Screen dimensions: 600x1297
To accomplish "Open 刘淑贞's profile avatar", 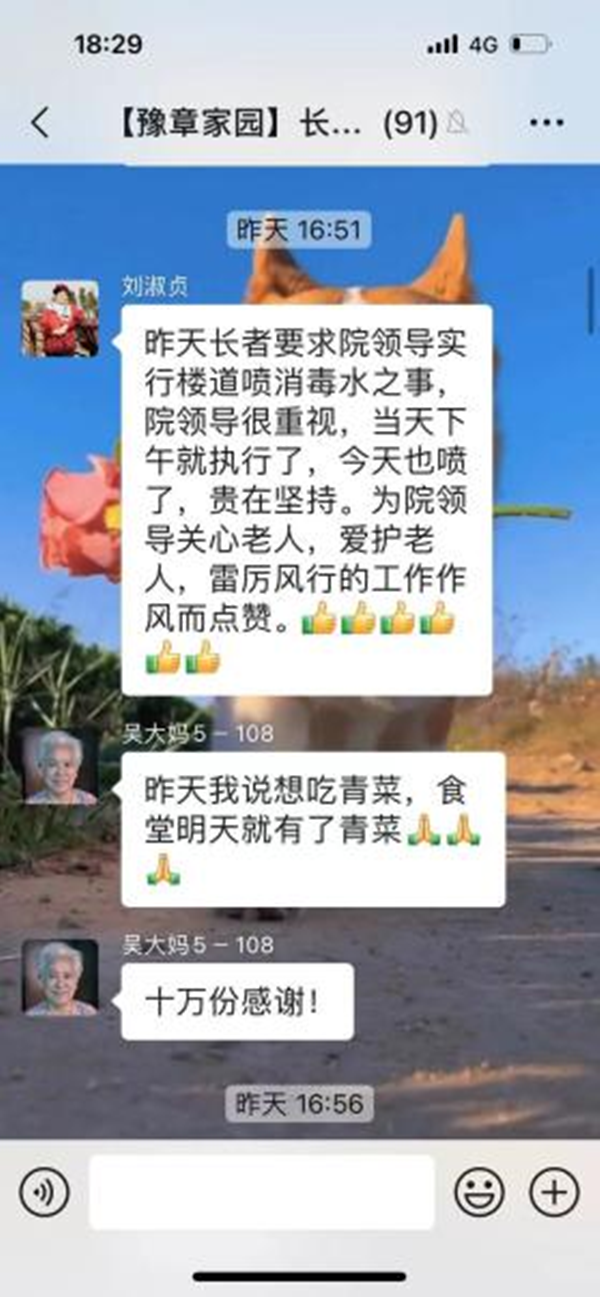I will point(60,319).
